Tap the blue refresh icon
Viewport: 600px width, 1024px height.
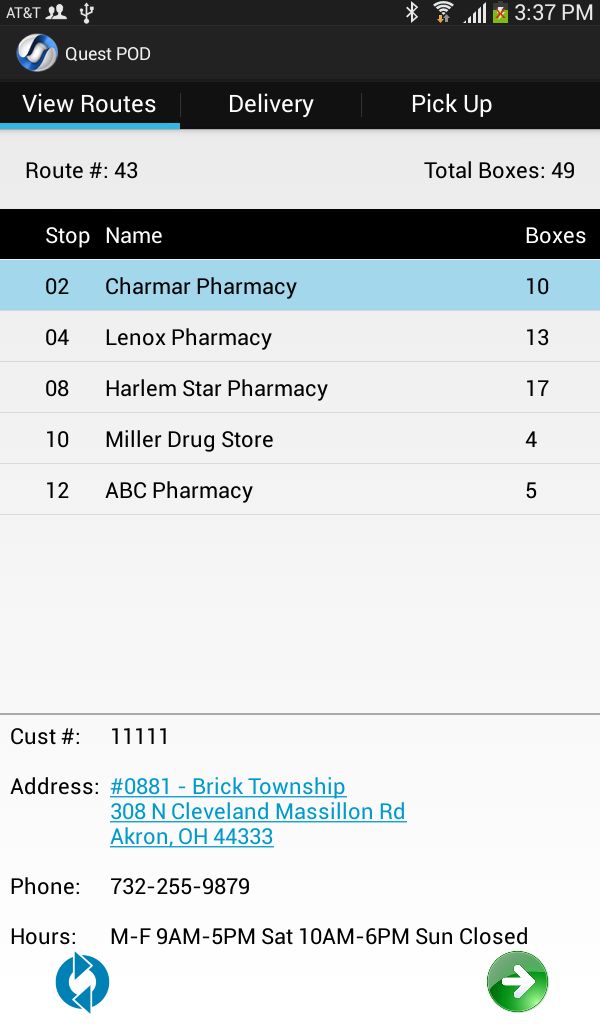click(82, 982)
